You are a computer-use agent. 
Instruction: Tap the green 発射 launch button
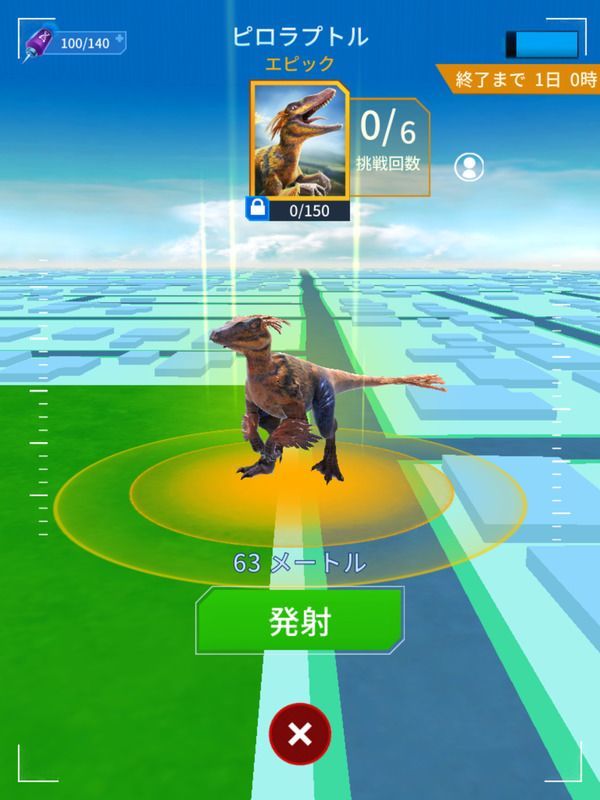(x=300, y=621)
